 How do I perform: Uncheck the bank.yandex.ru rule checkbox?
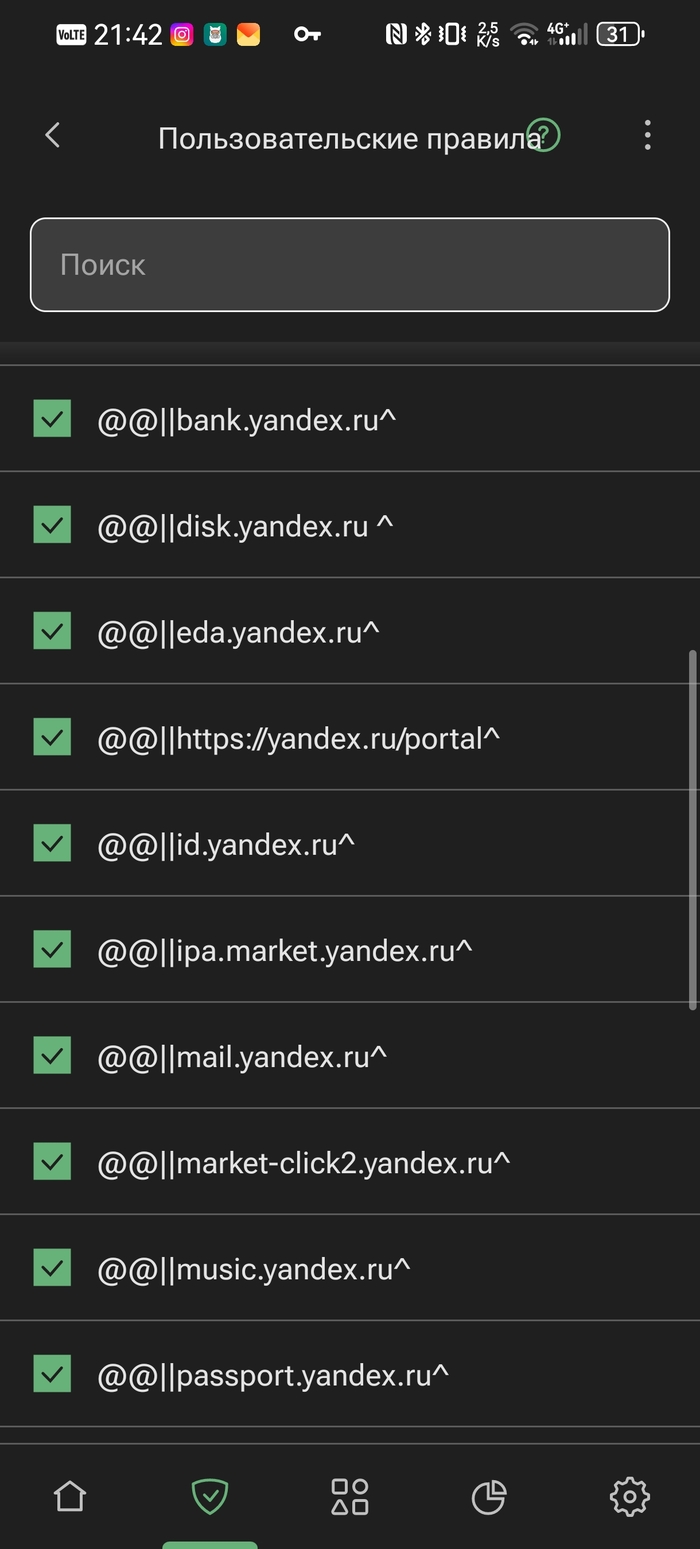(52, 419)
